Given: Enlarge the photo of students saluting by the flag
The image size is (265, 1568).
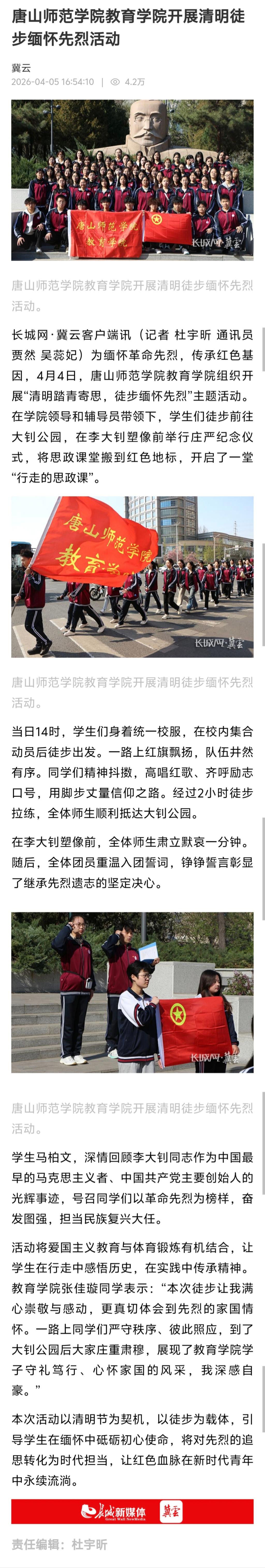Looking at the screenshot, I should pyautogui.click(x=132, y=992).
